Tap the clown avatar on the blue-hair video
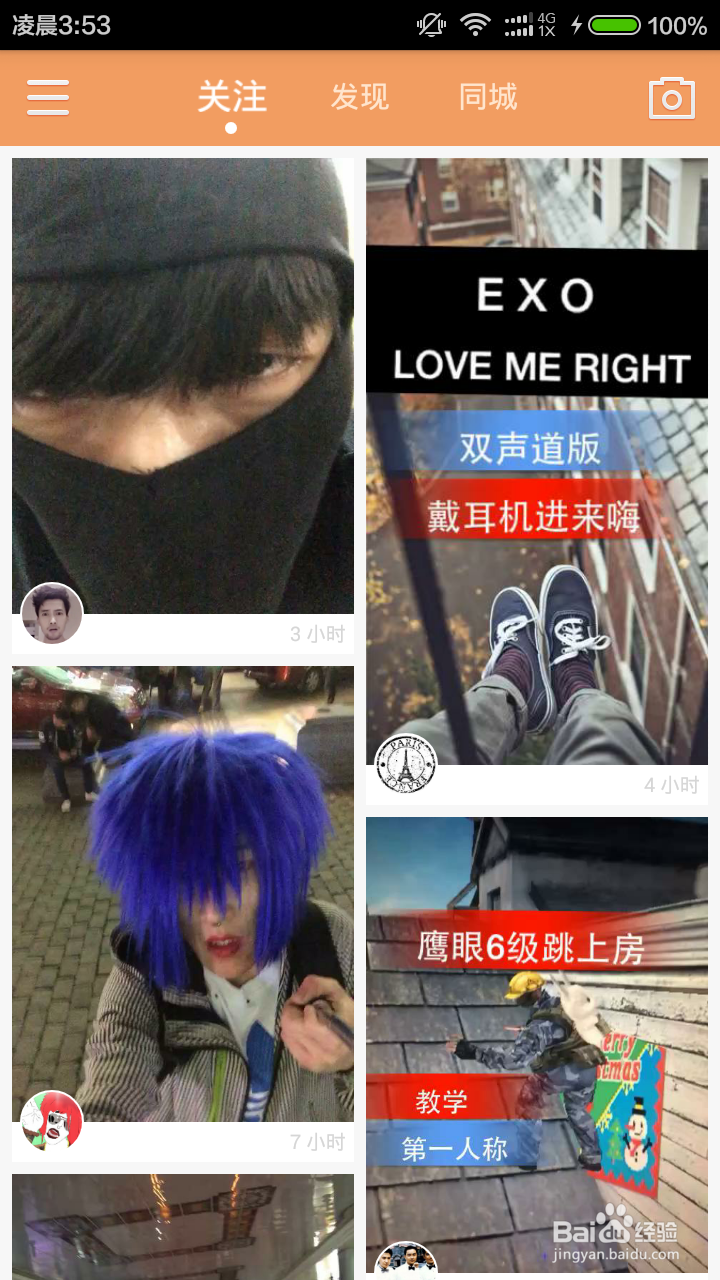 [51, 1122]
